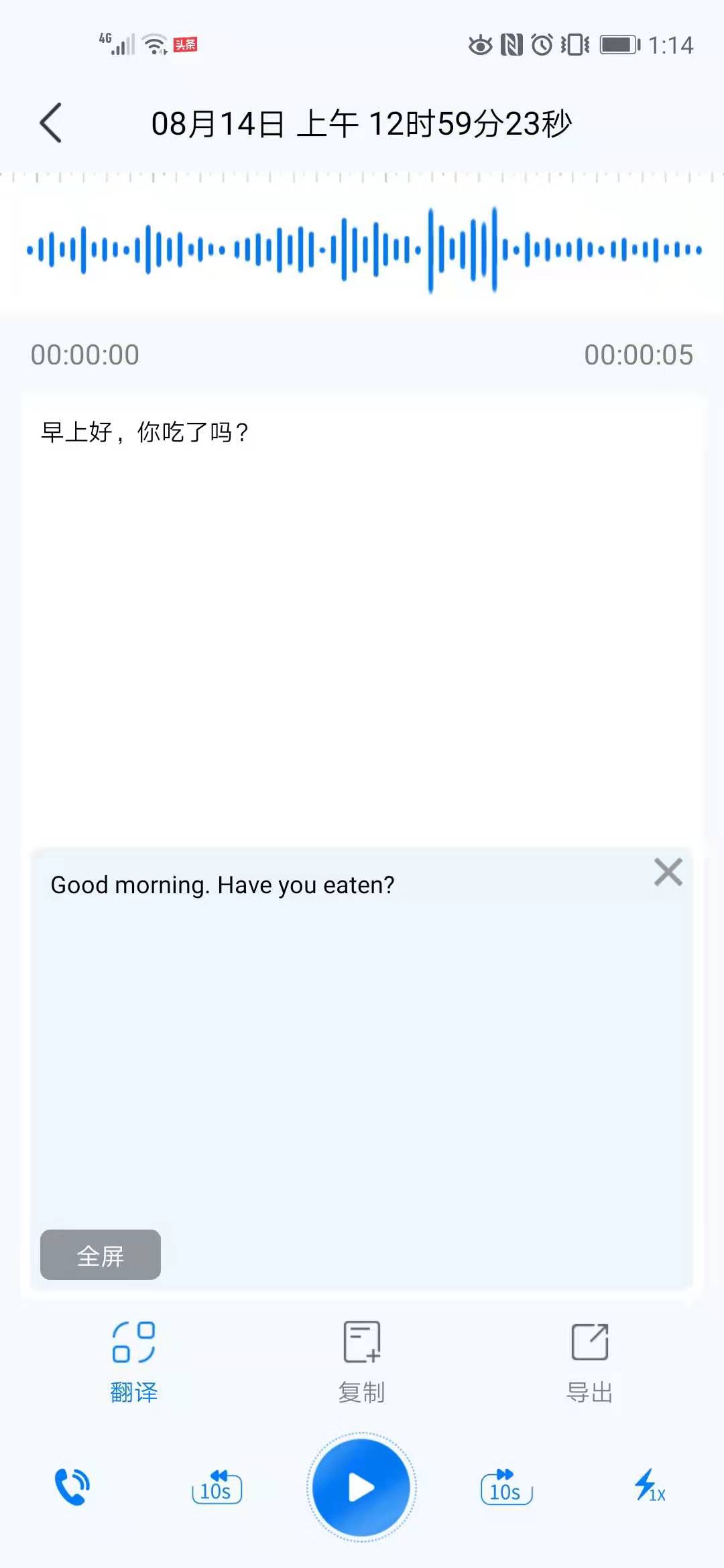Viewport: 724px width, 1568px height.
Task: Close the English translation panel
Action: (668, 872)
